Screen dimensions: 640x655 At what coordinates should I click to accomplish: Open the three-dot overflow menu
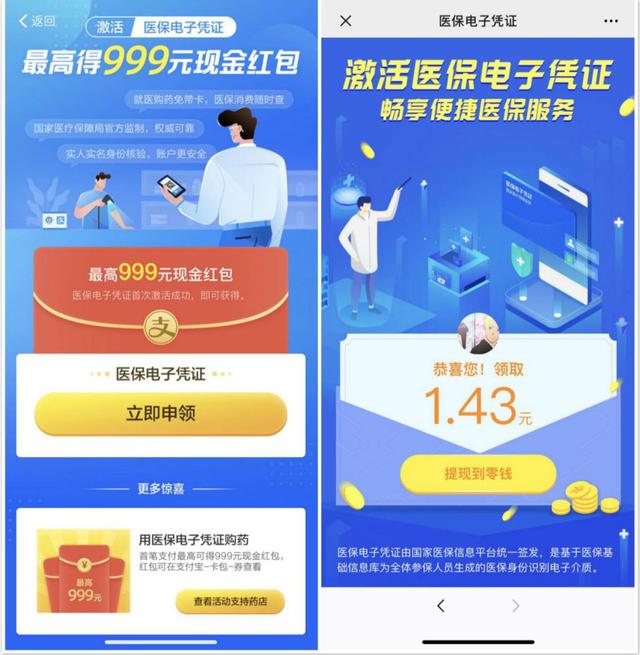(611, 21)
